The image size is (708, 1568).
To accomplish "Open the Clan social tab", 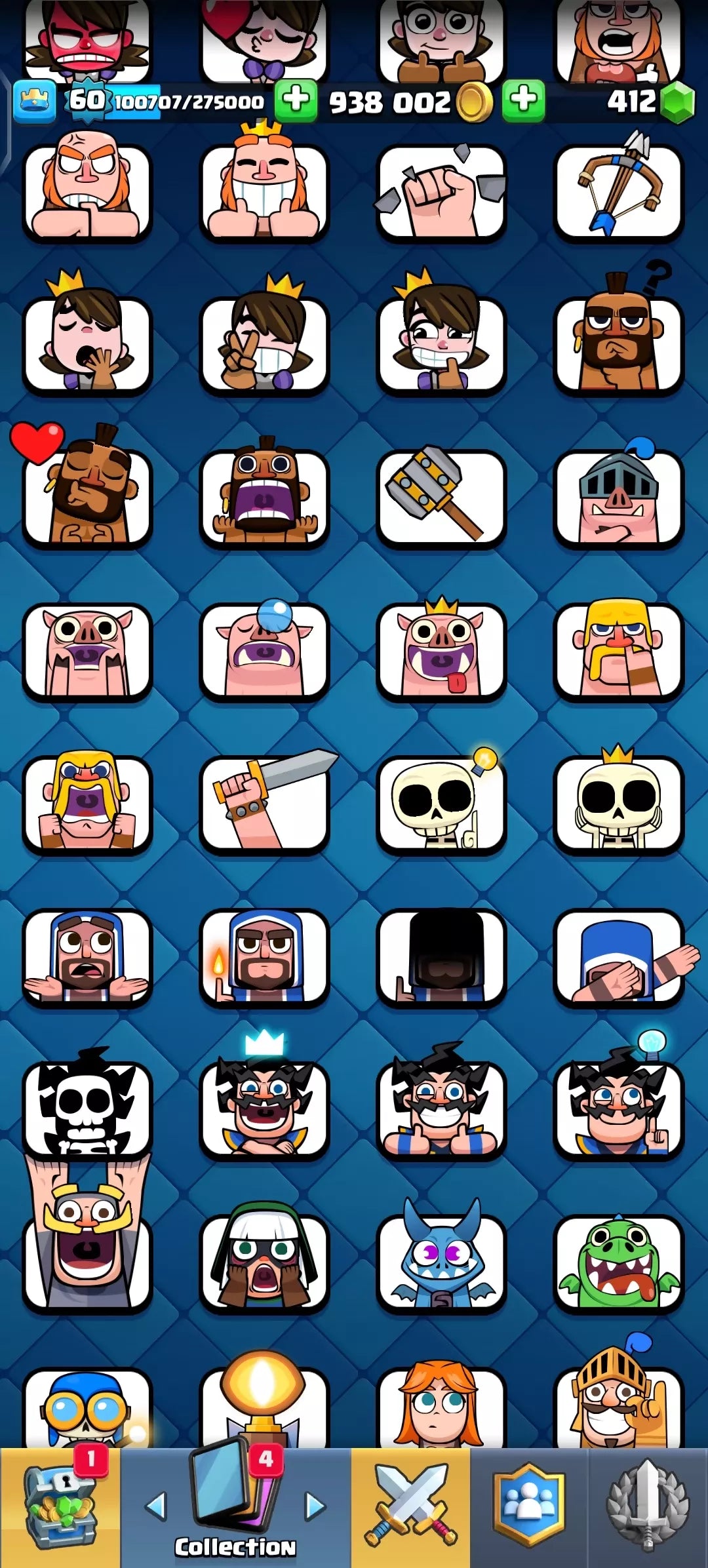I will [529, 1508].
